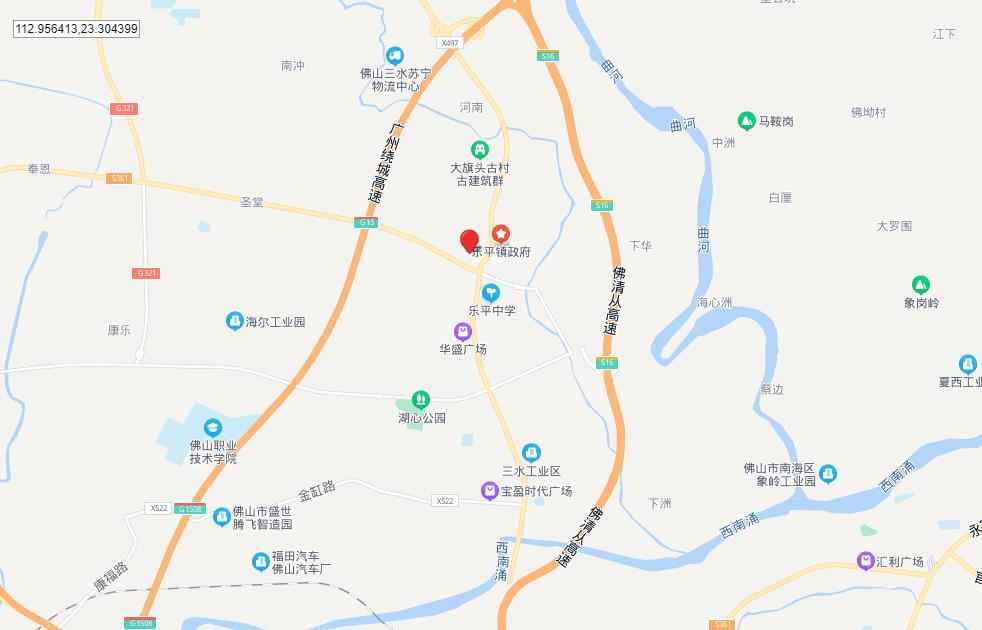The image size is (982, 630).
Task: Open the 佛山市盛世腾飞智造园 marker
Action: tap(222, 516)
